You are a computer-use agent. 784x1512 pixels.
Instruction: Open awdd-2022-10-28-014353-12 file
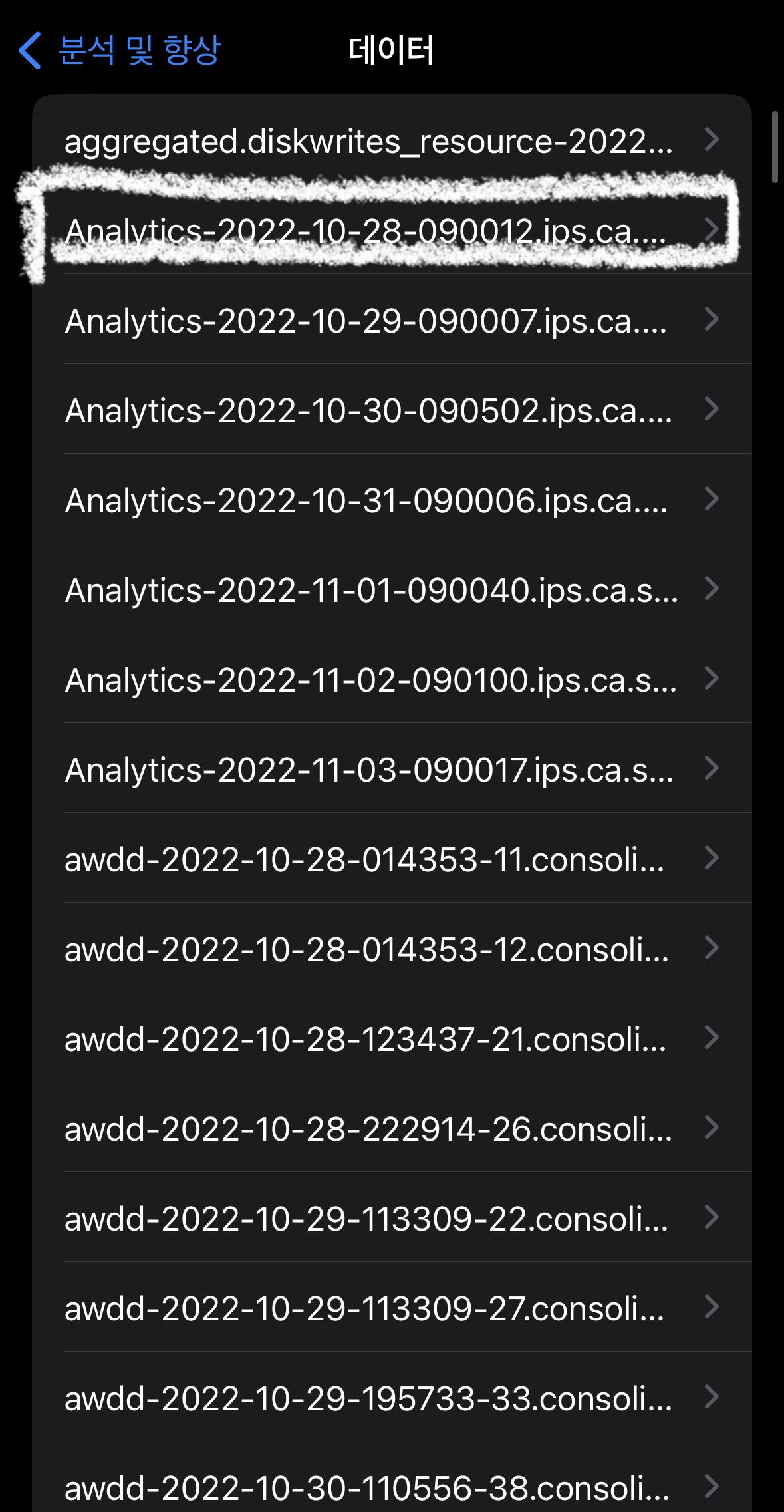click(x=392, y=947)
